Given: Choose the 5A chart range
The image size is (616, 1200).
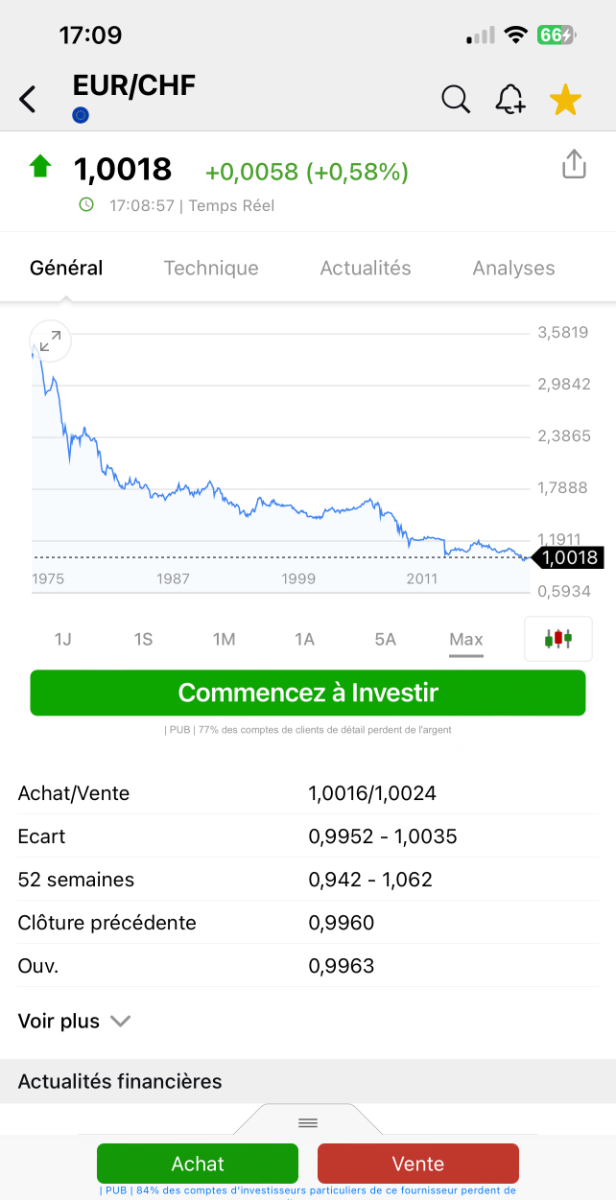Looking at the screenshot, I should point(385,639).
